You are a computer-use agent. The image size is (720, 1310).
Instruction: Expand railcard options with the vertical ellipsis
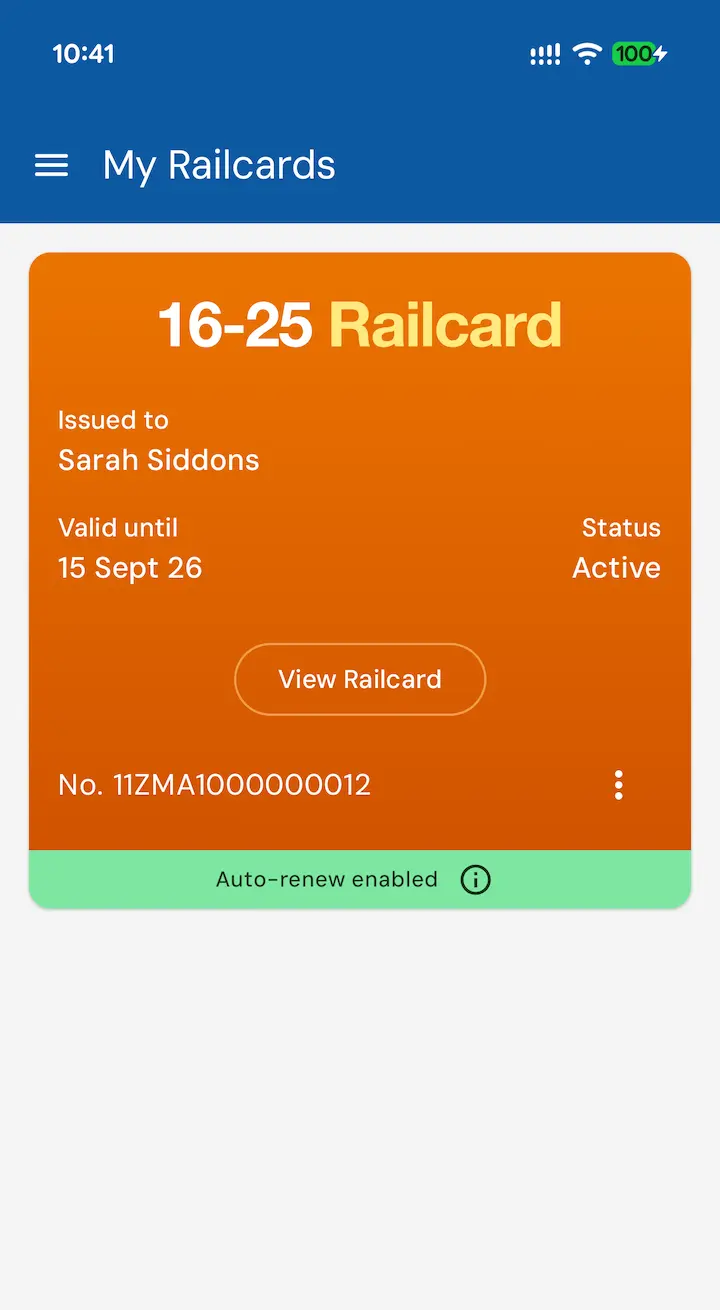[x=619, y=785]
